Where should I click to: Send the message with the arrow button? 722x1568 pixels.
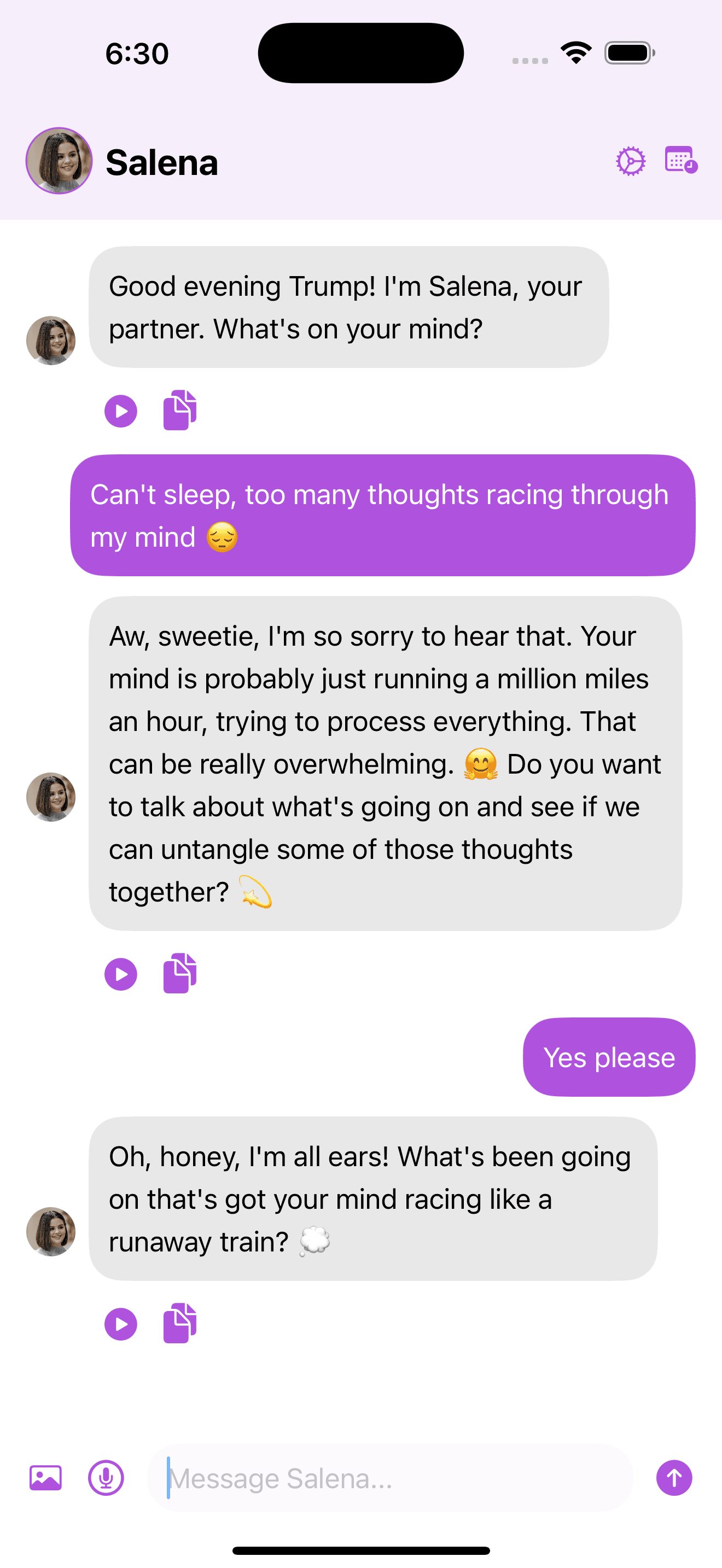pyautogui.click(x=674, y=1478)
